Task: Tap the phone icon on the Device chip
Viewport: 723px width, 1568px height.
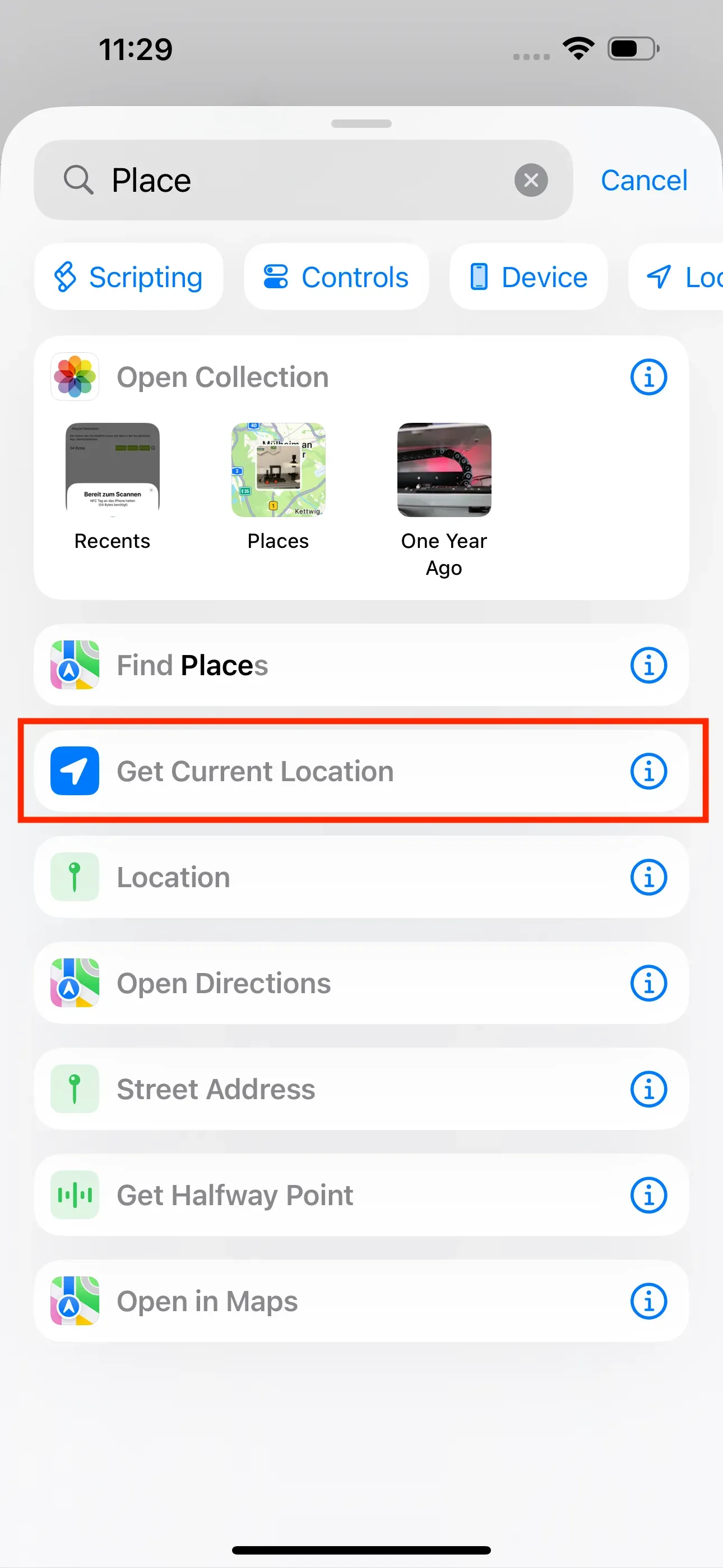Action: (480, 277)
